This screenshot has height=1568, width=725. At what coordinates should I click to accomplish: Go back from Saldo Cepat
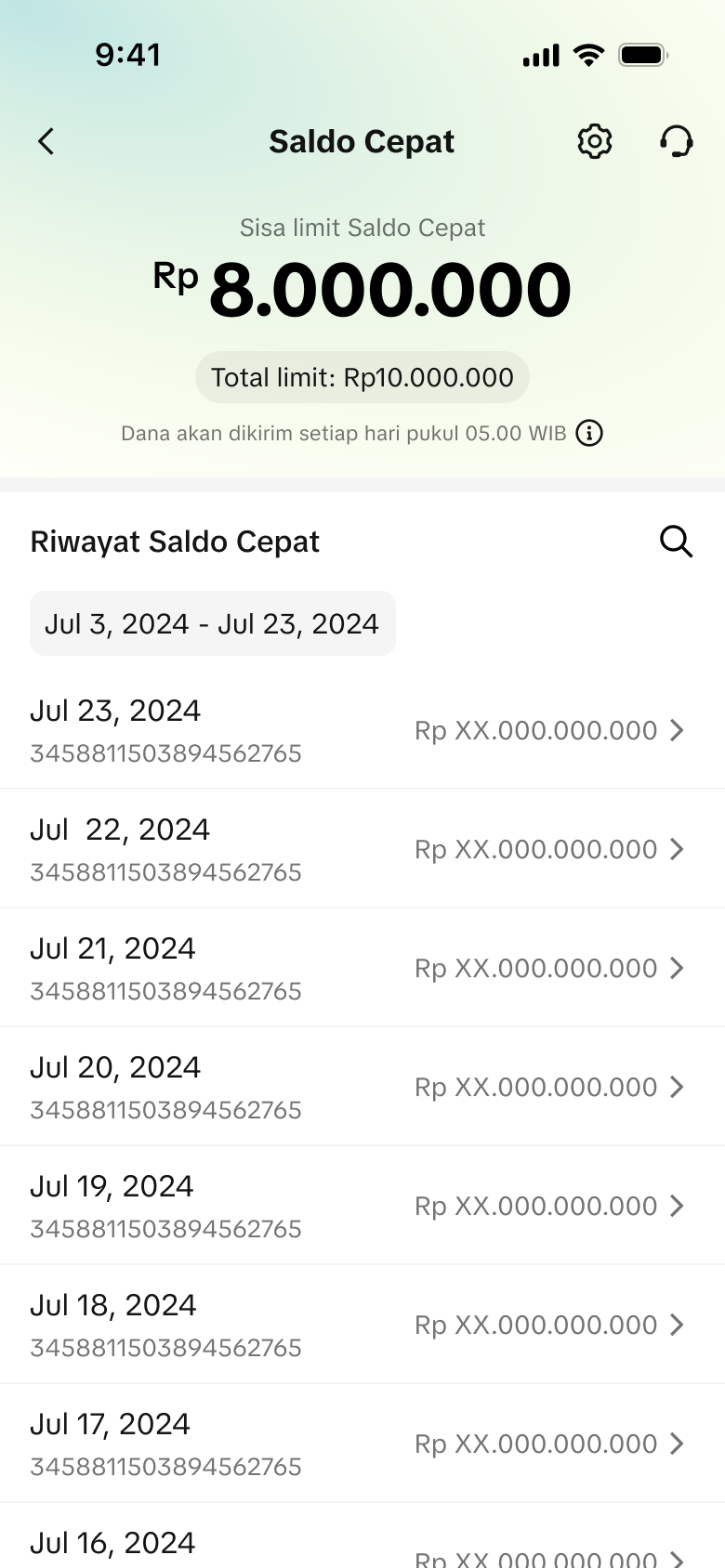coord(46,141)
